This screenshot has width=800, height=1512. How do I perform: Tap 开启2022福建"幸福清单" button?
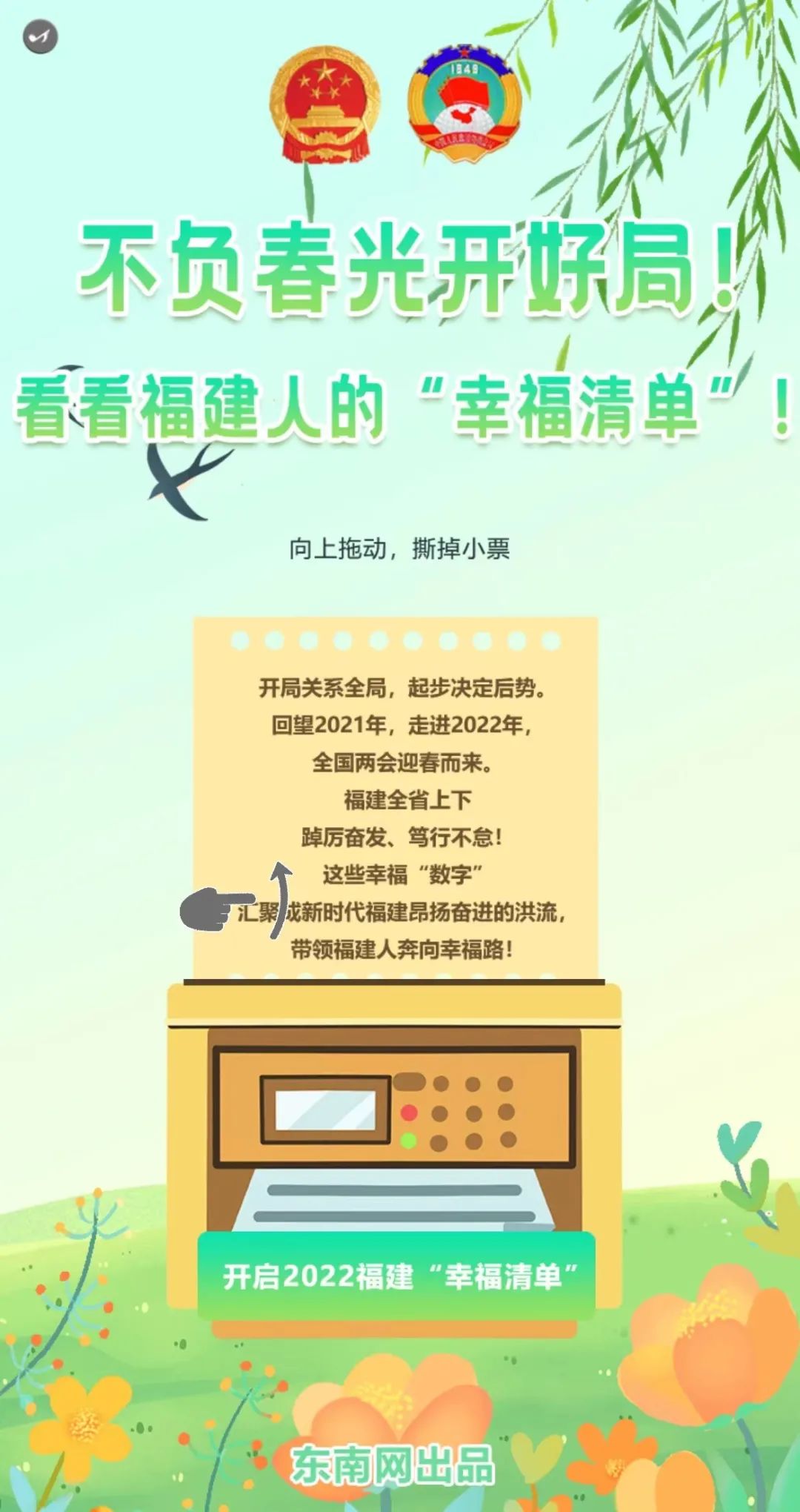pos(396,1276)
